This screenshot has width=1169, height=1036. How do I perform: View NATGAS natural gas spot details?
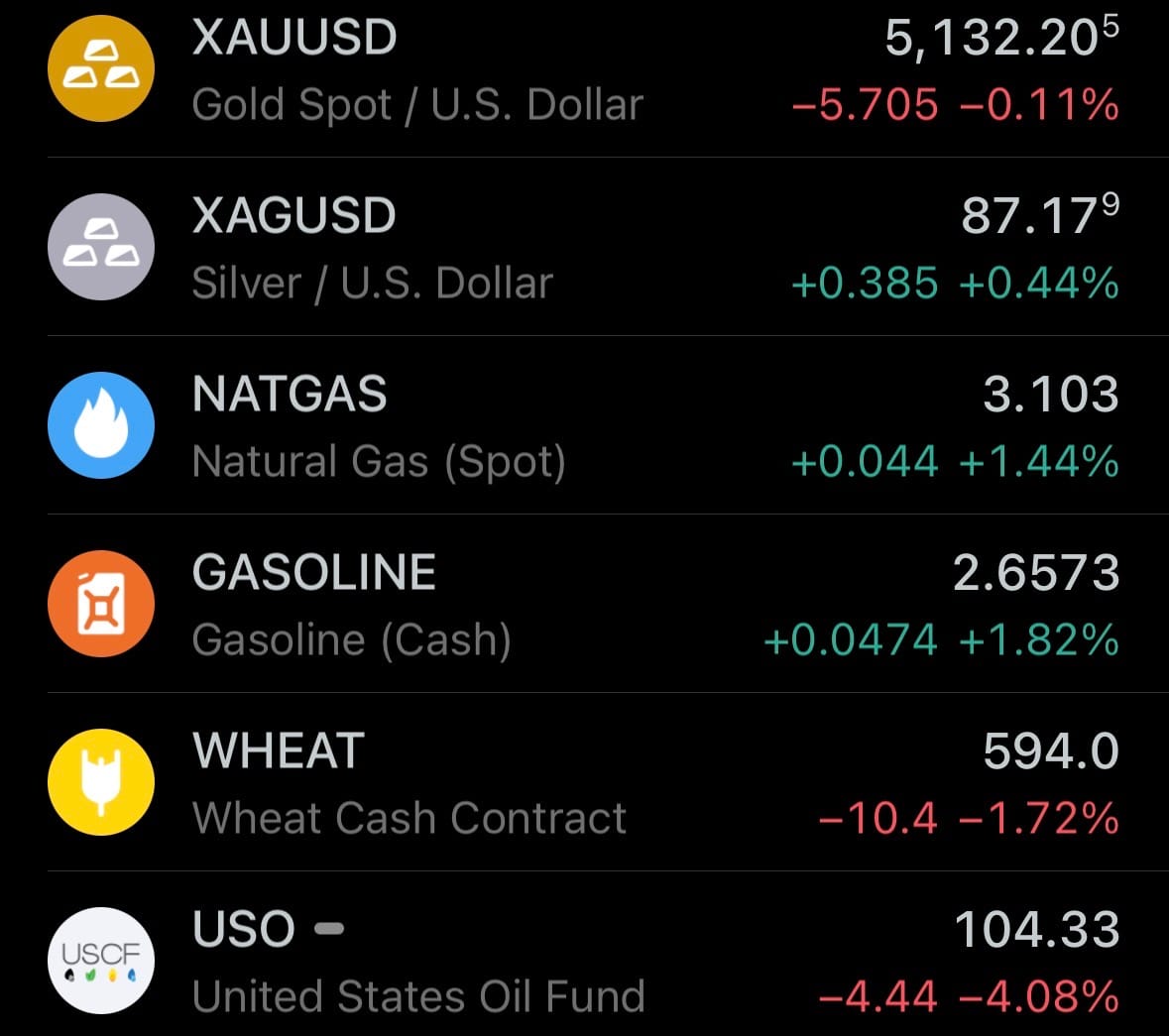point(584,426)
